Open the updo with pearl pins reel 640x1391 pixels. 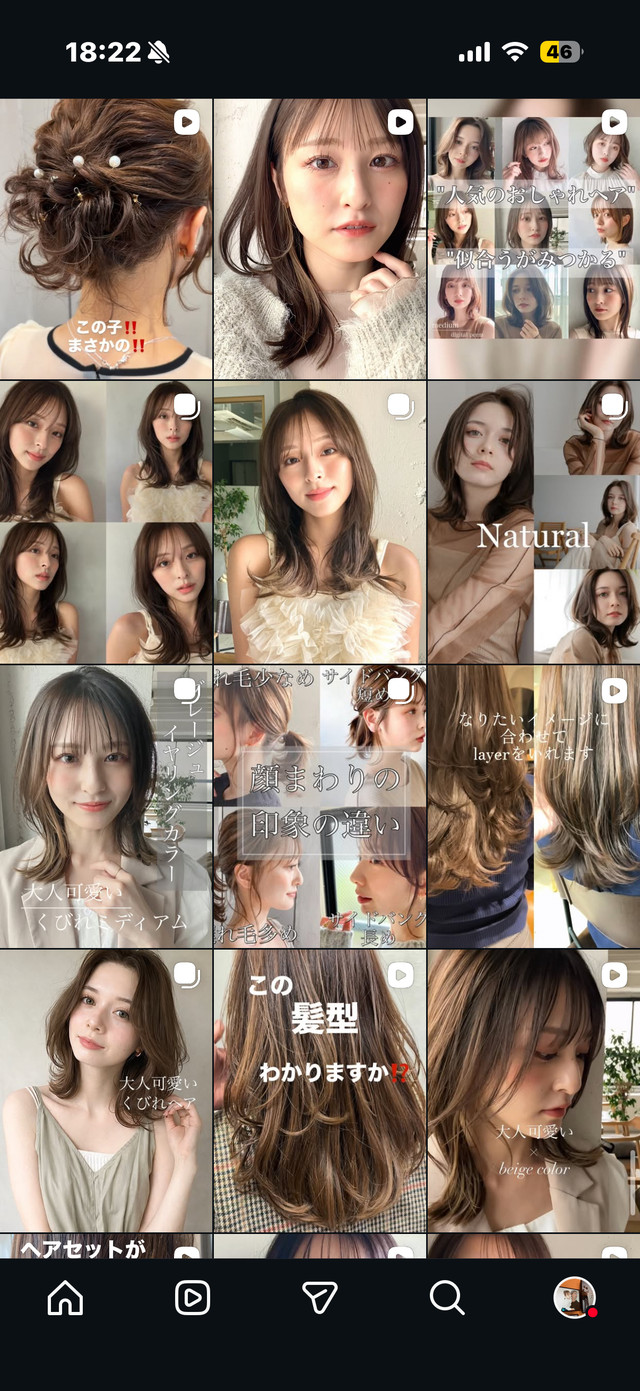pos(106,238)
